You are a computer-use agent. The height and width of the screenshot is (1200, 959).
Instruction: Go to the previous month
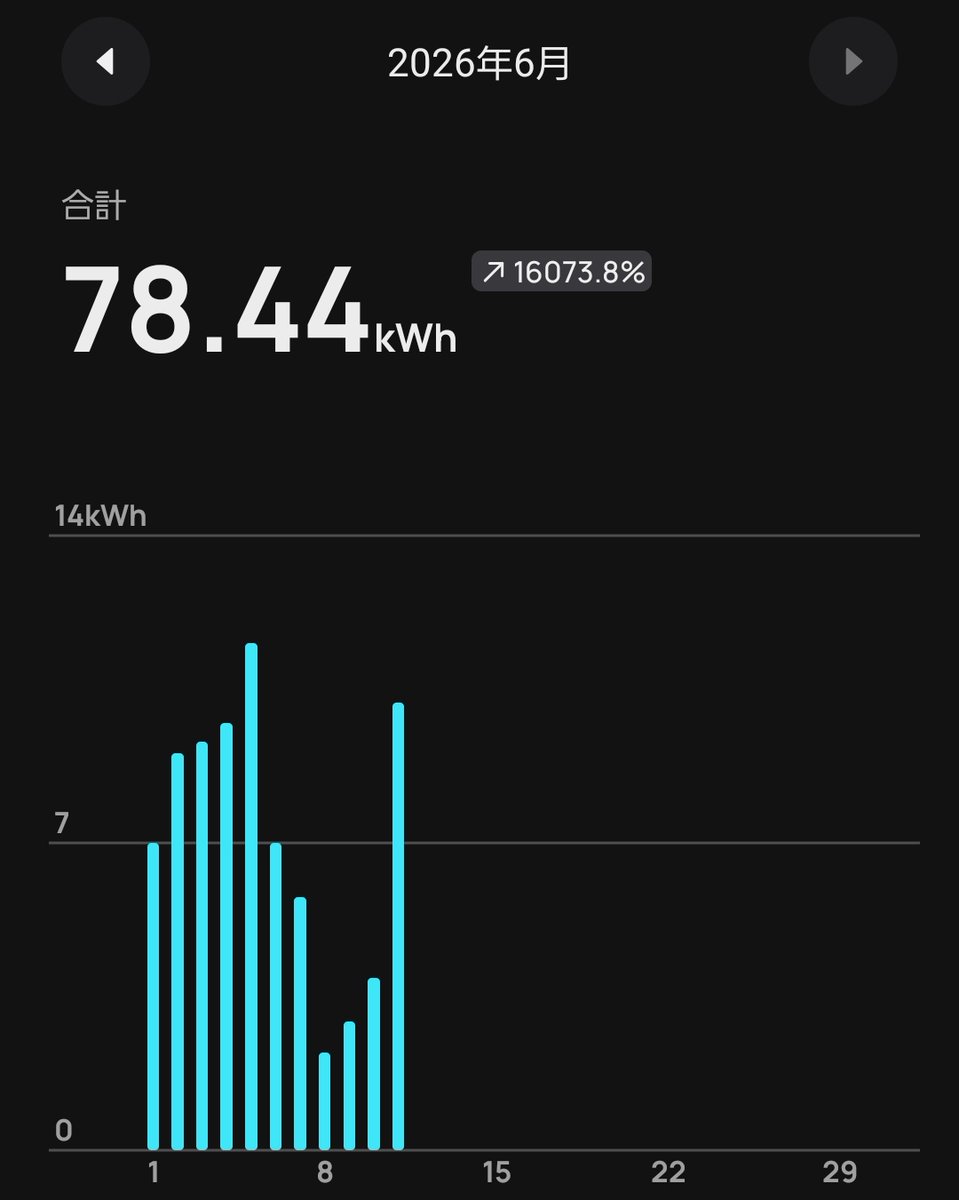pyautogui.click(x=105, y=62)
